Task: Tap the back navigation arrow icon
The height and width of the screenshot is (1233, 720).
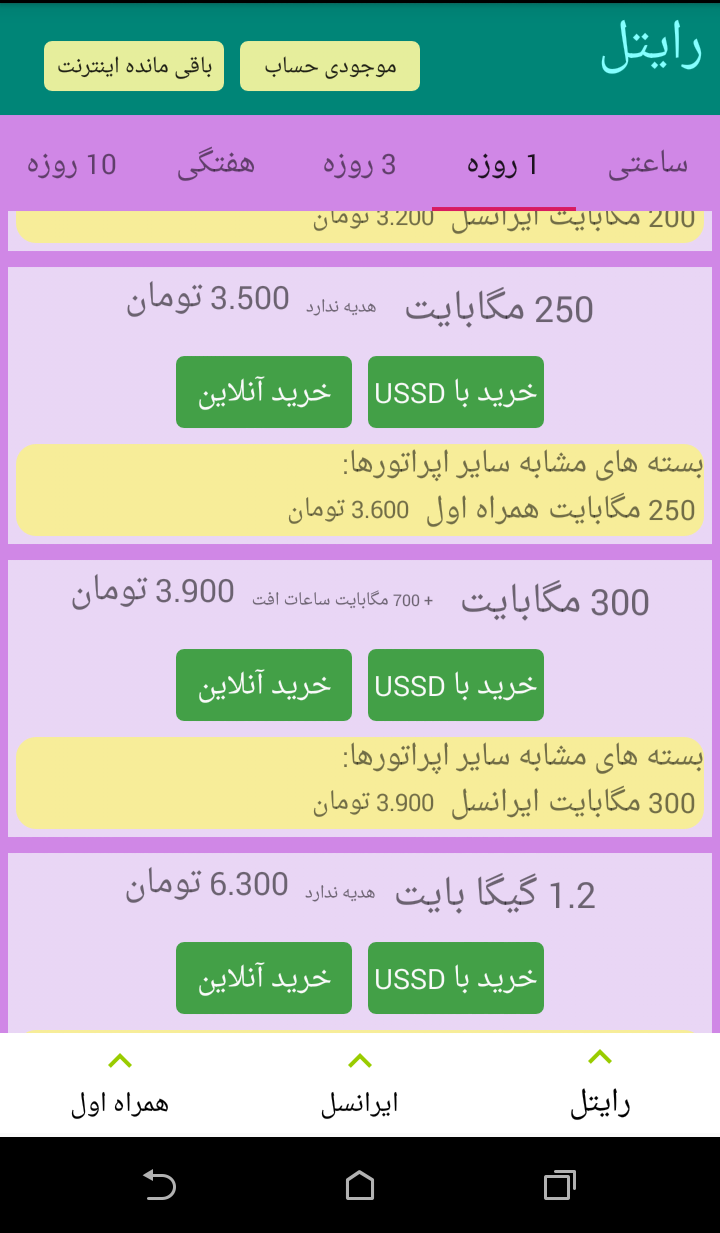Action: pos(160,1186)
